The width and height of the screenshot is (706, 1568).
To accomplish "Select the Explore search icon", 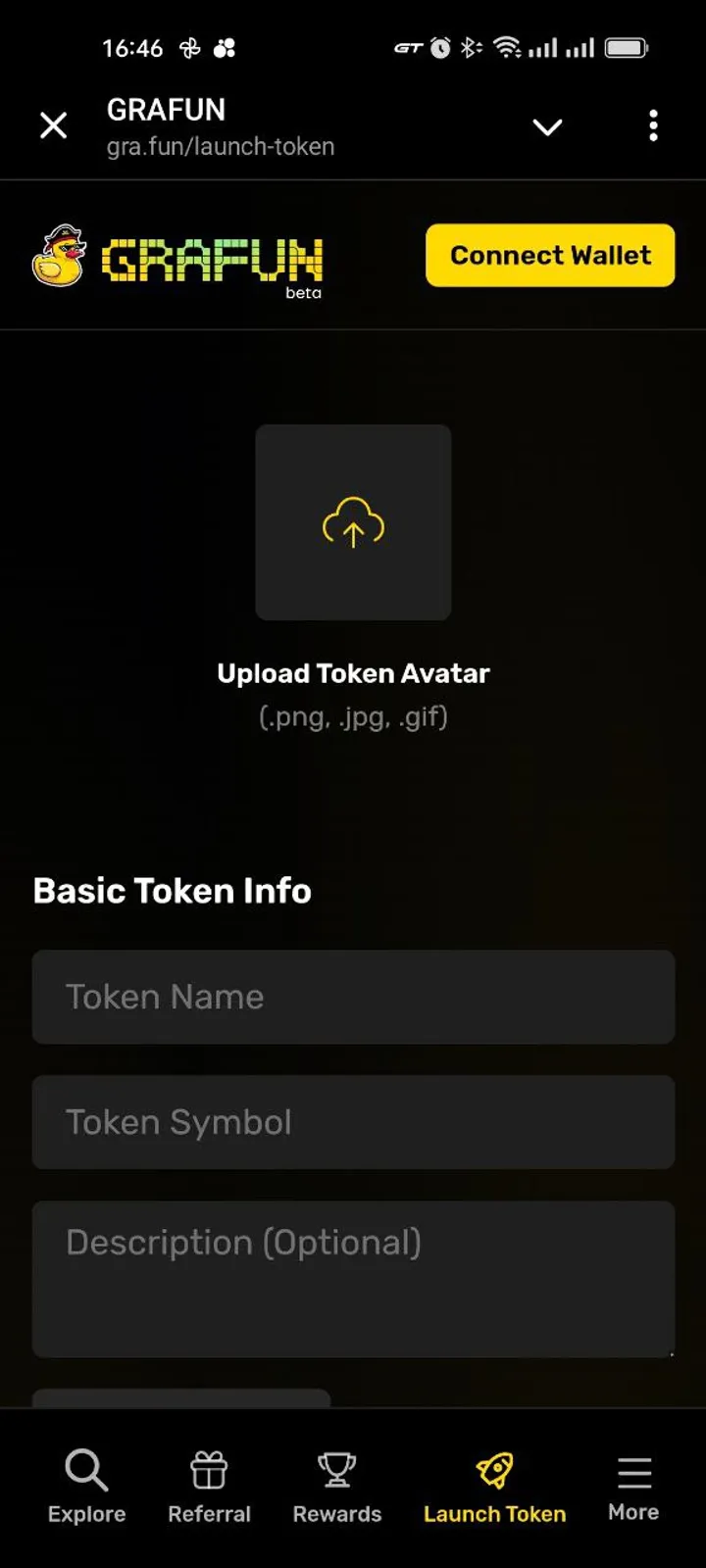I will tap(85, 1469).
